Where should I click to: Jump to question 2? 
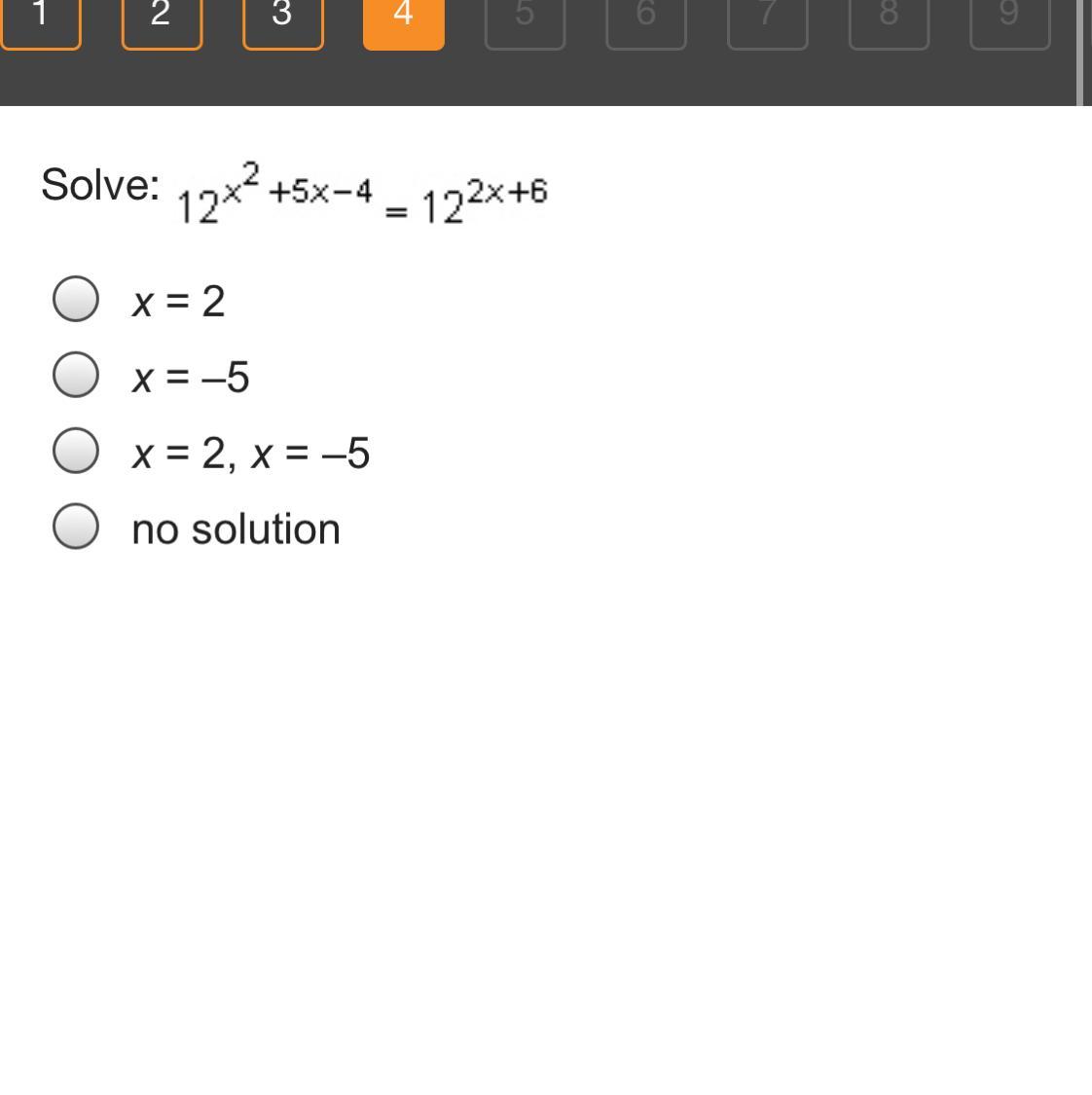point(162,19)
